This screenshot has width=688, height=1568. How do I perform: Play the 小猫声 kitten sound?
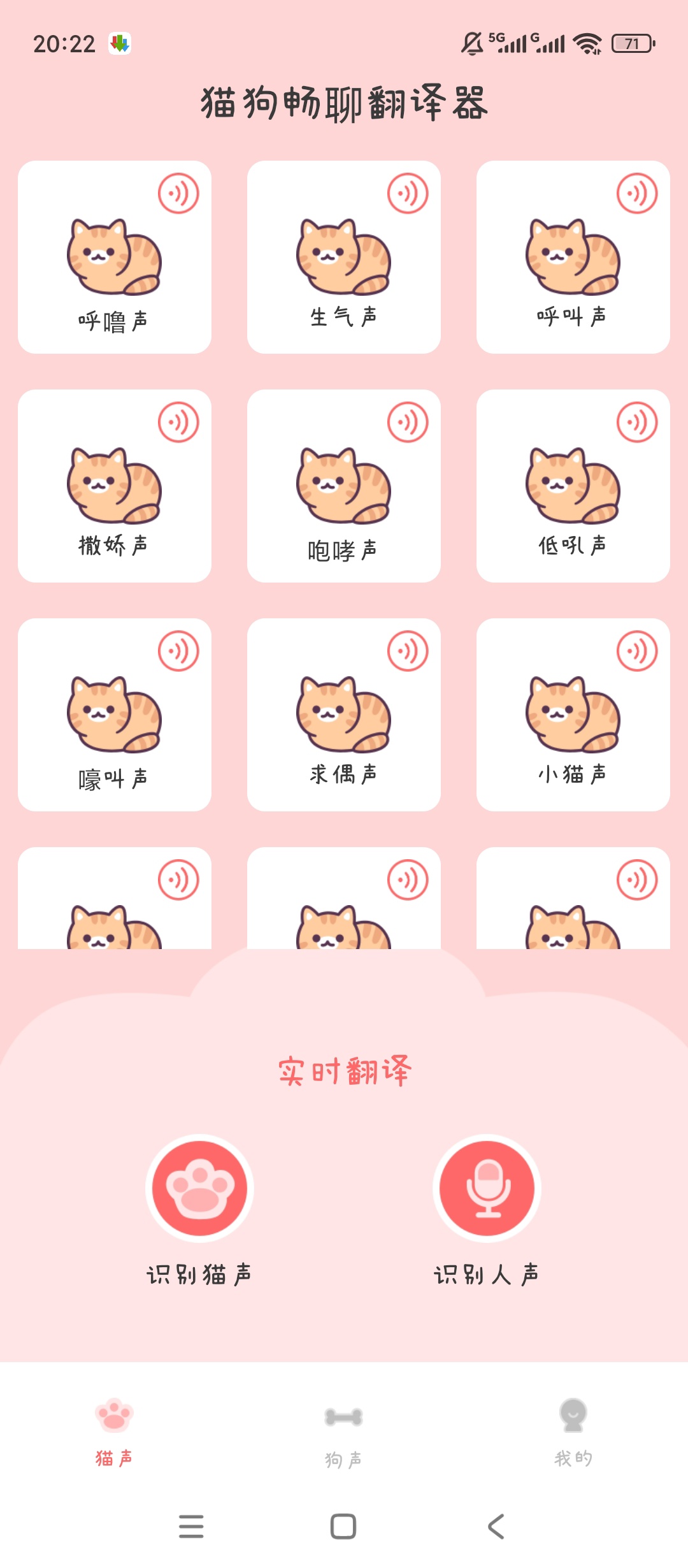point(637,650)
